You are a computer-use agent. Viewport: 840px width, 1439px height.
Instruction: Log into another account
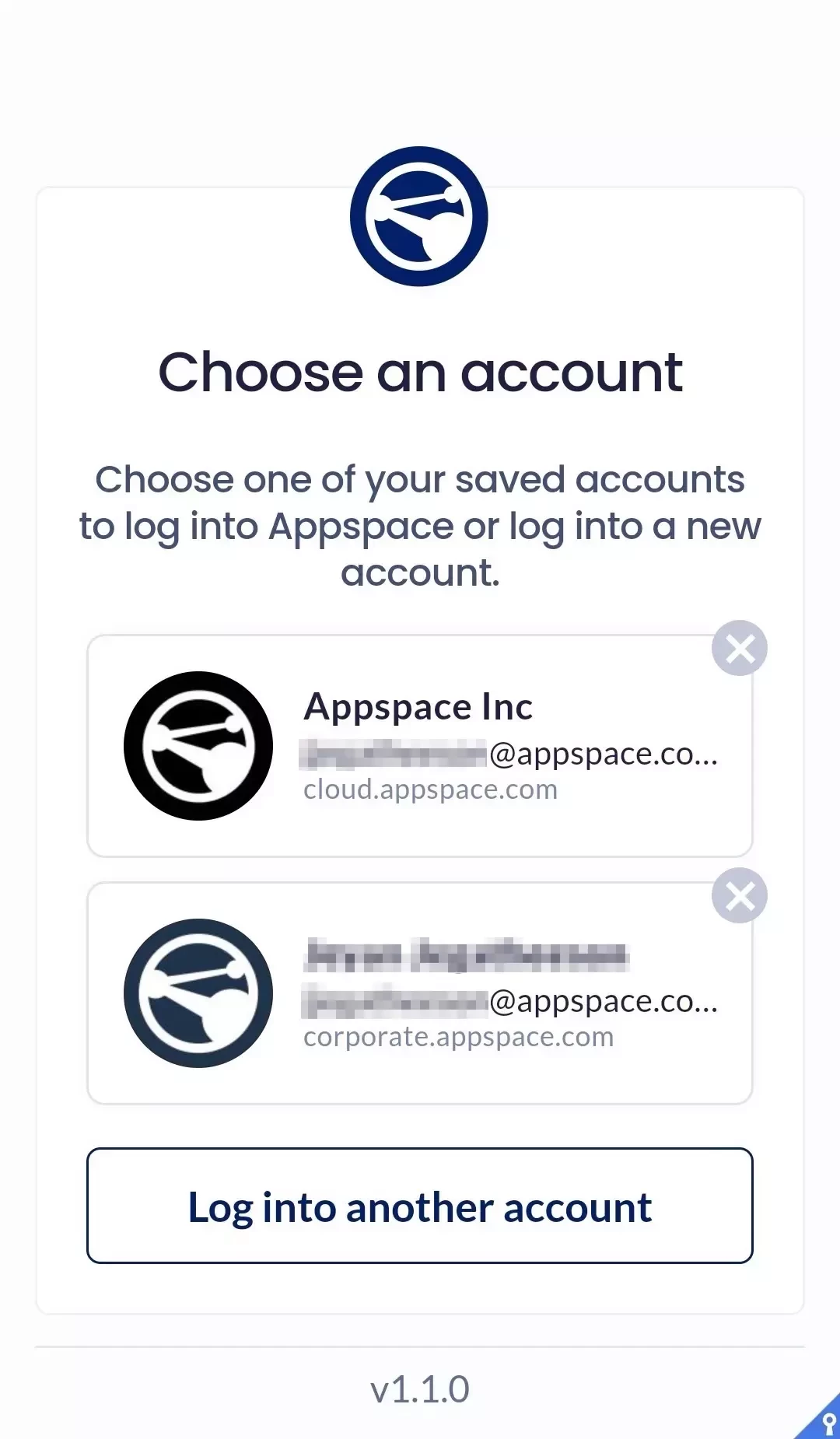point(420,1206)
